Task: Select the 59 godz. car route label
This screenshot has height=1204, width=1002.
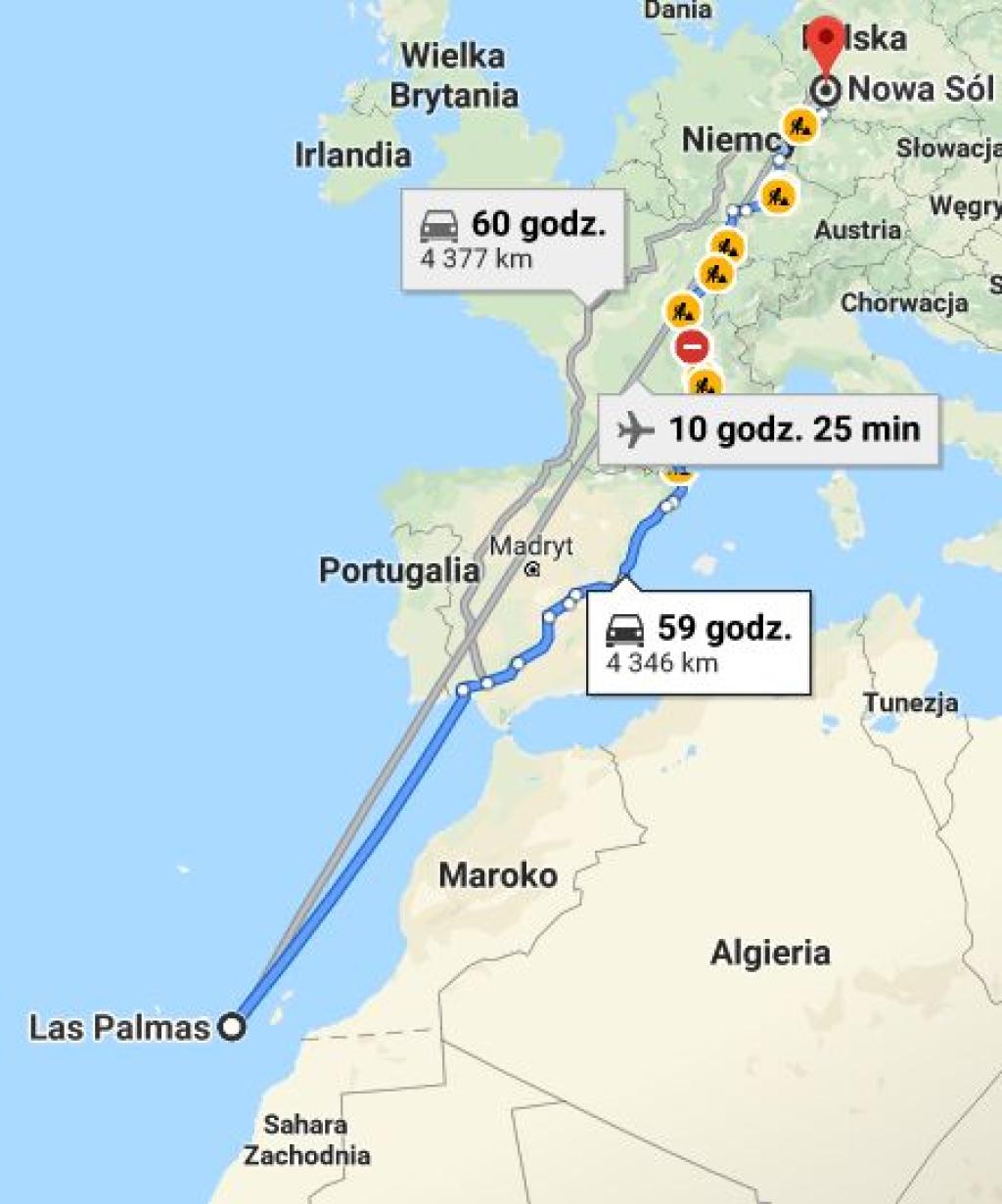Action: [x=698, y=642]
